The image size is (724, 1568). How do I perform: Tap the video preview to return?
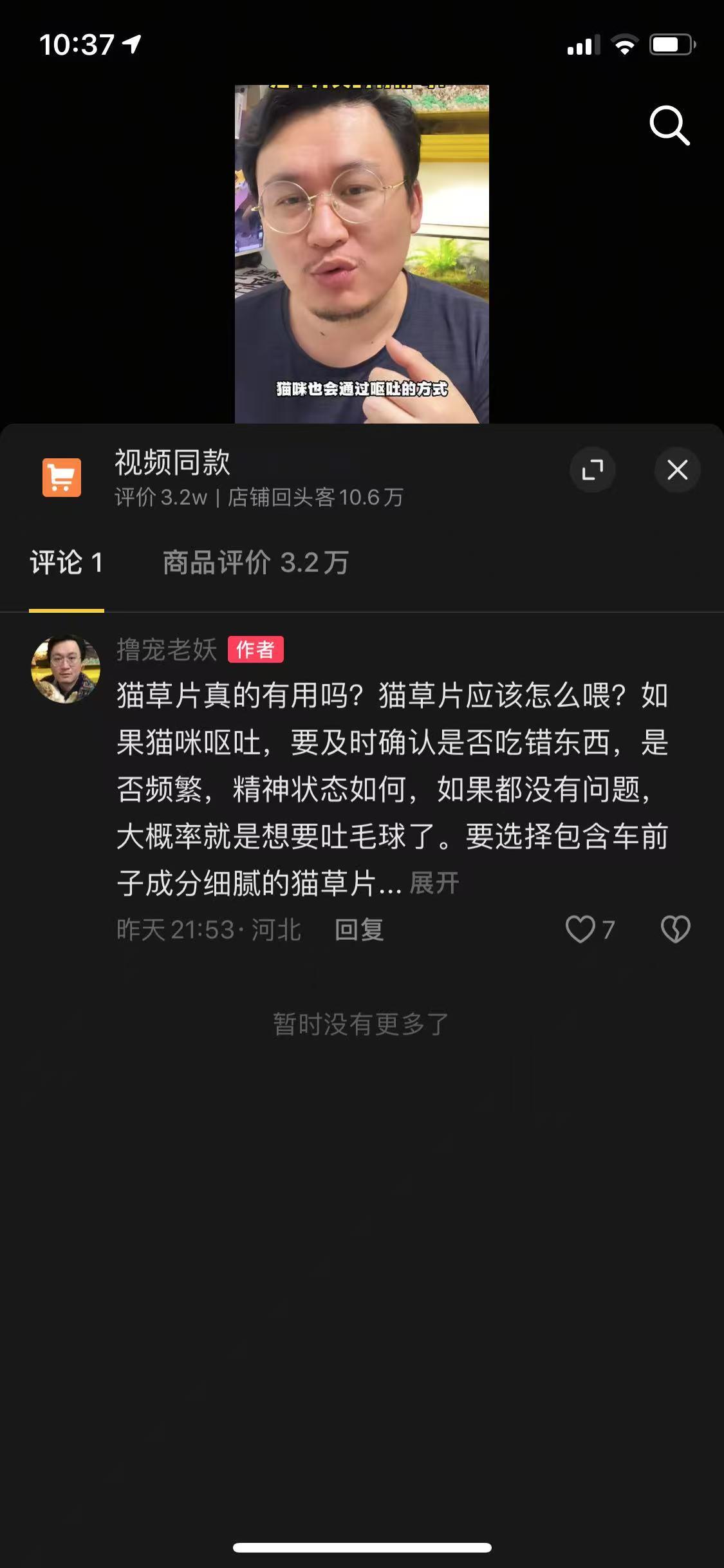(x=362, y=254)
